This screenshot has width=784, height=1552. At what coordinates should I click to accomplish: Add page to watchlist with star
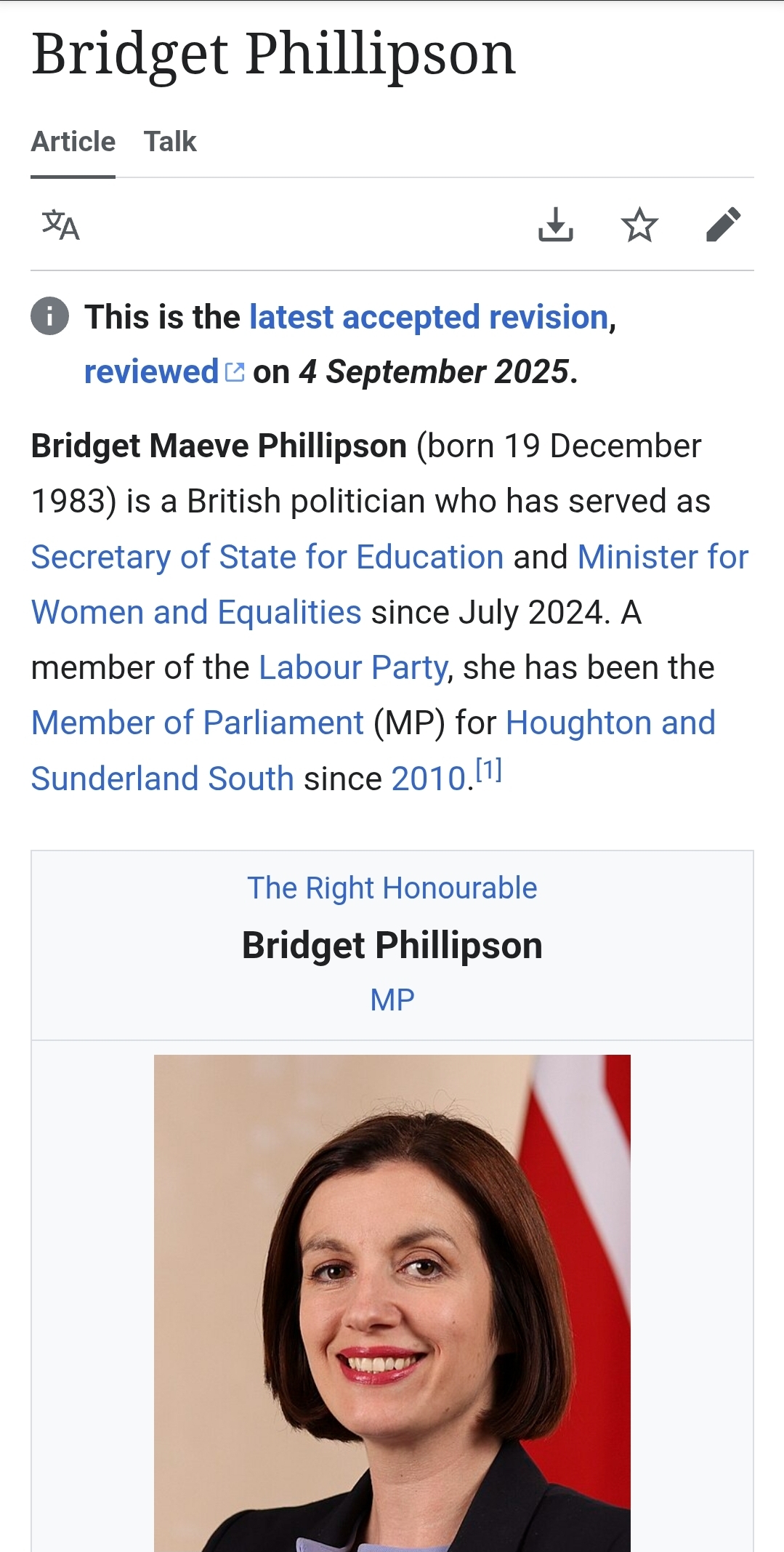[x=639, y=225]
